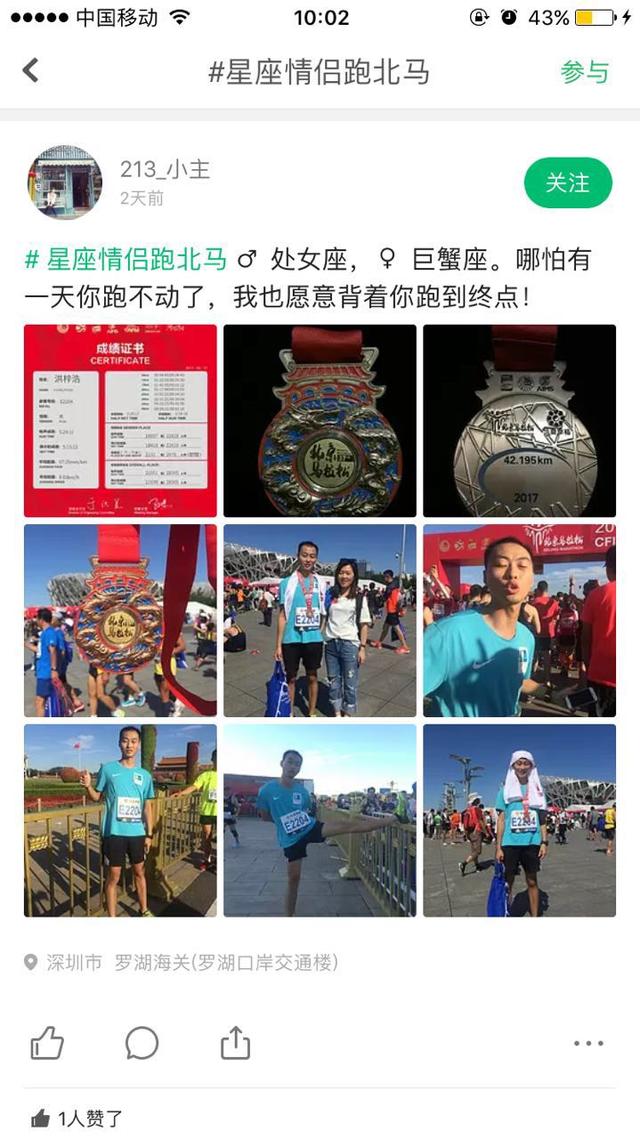
Task: View the red 成绩证书 certificate photo
Action: (x=120, y=421)
